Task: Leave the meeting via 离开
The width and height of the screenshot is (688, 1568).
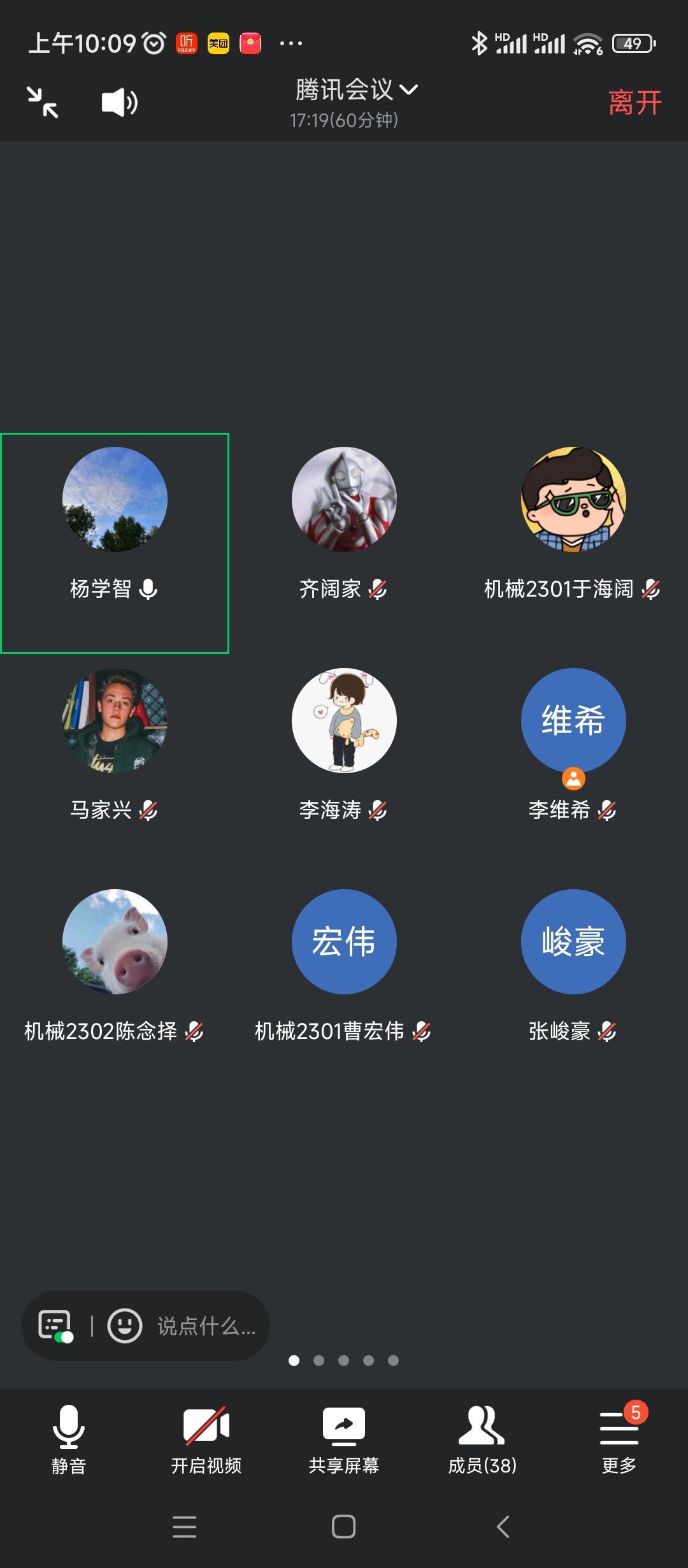Action: pyautogui.click(x=634, y=103)
